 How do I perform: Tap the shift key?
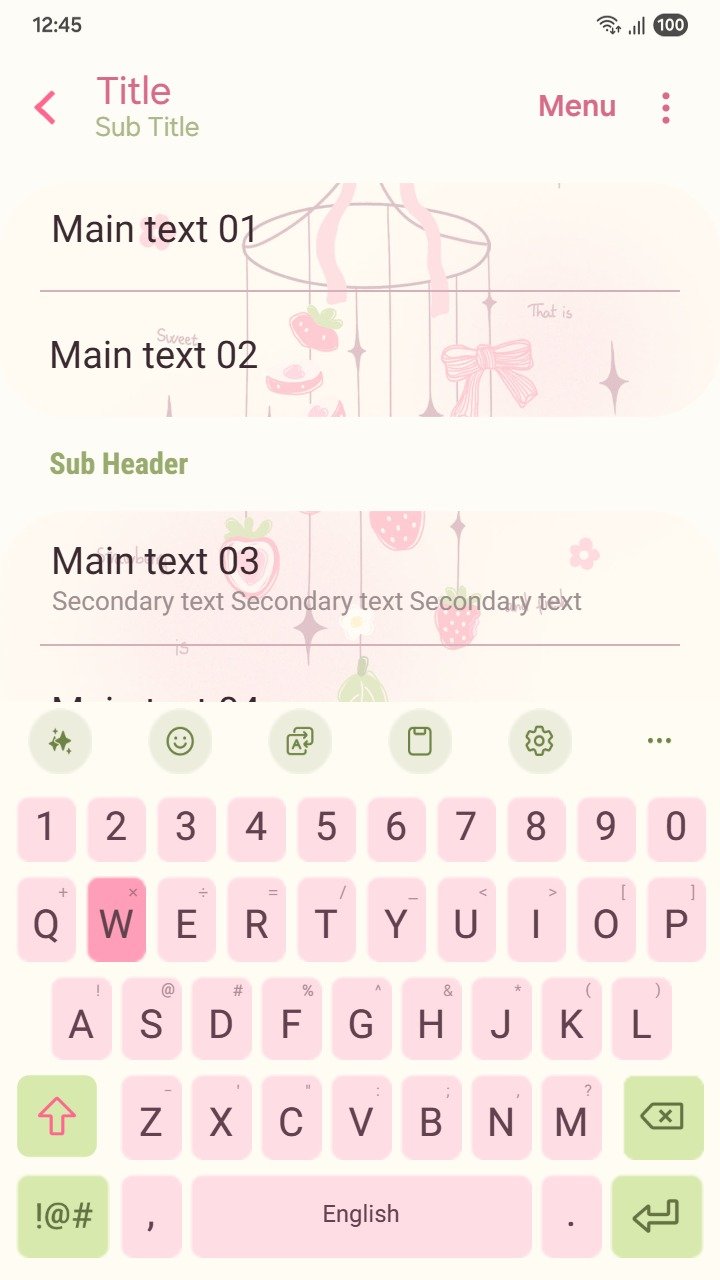coord(57,1116)
